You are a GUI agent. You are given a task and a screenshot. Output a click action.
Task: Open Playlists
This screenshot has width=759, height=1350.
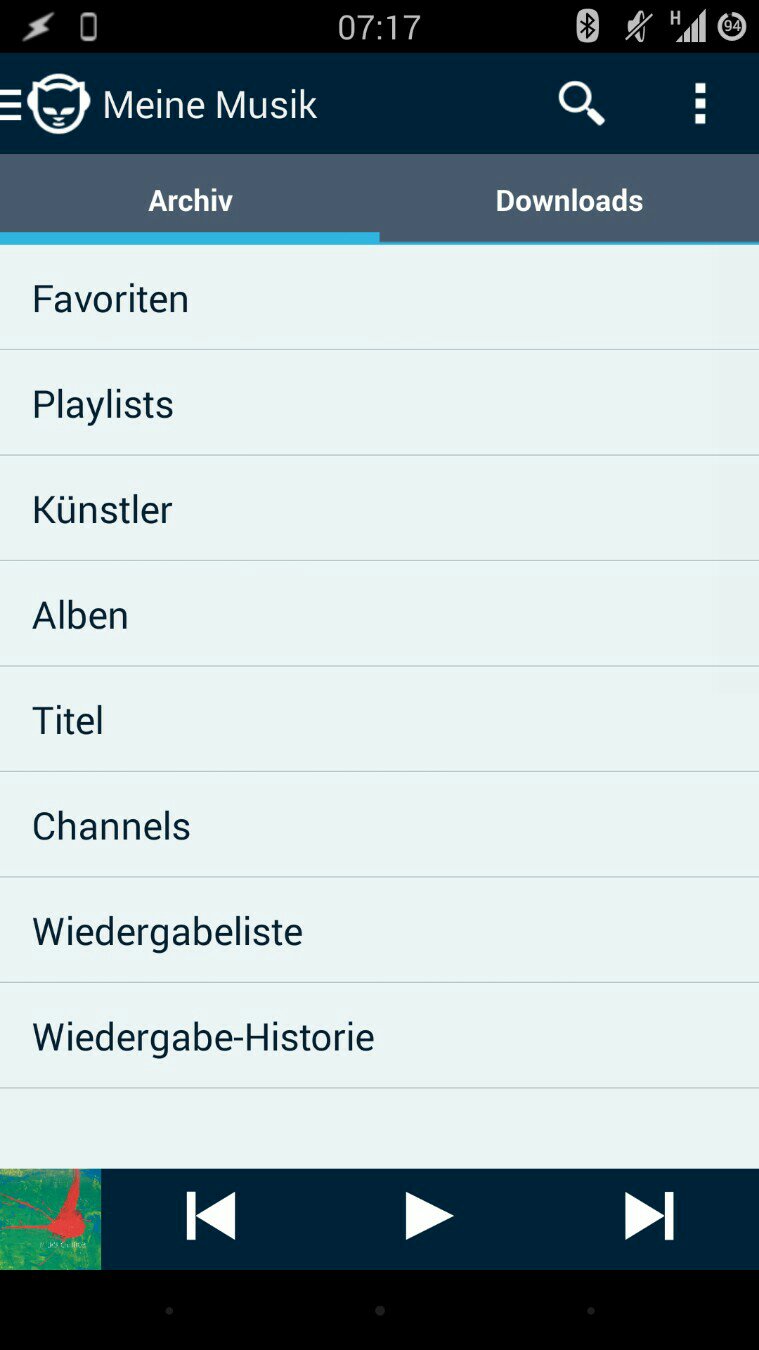tap(379, 404)
